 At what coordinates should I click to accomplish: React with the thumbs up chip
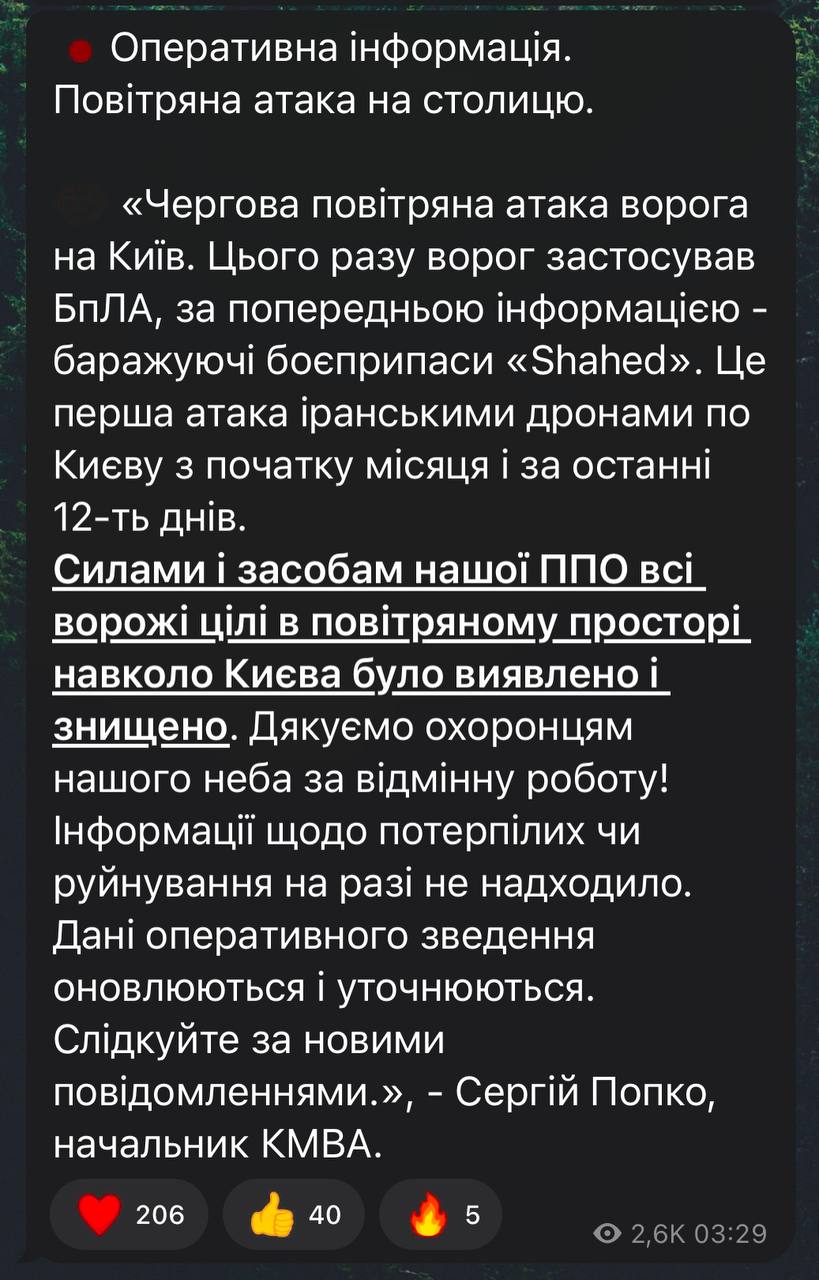pyautogui.click(x=295, y=1215)
